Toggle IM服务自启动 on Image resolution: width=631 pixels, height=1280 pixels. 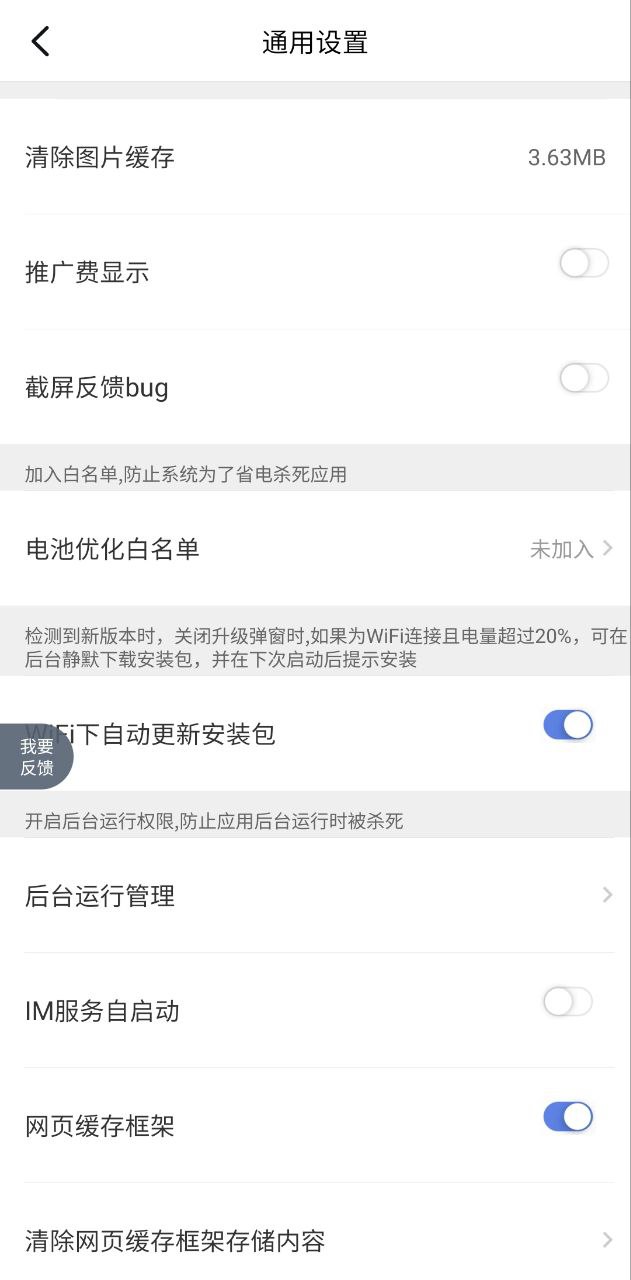pos(568,1002)
